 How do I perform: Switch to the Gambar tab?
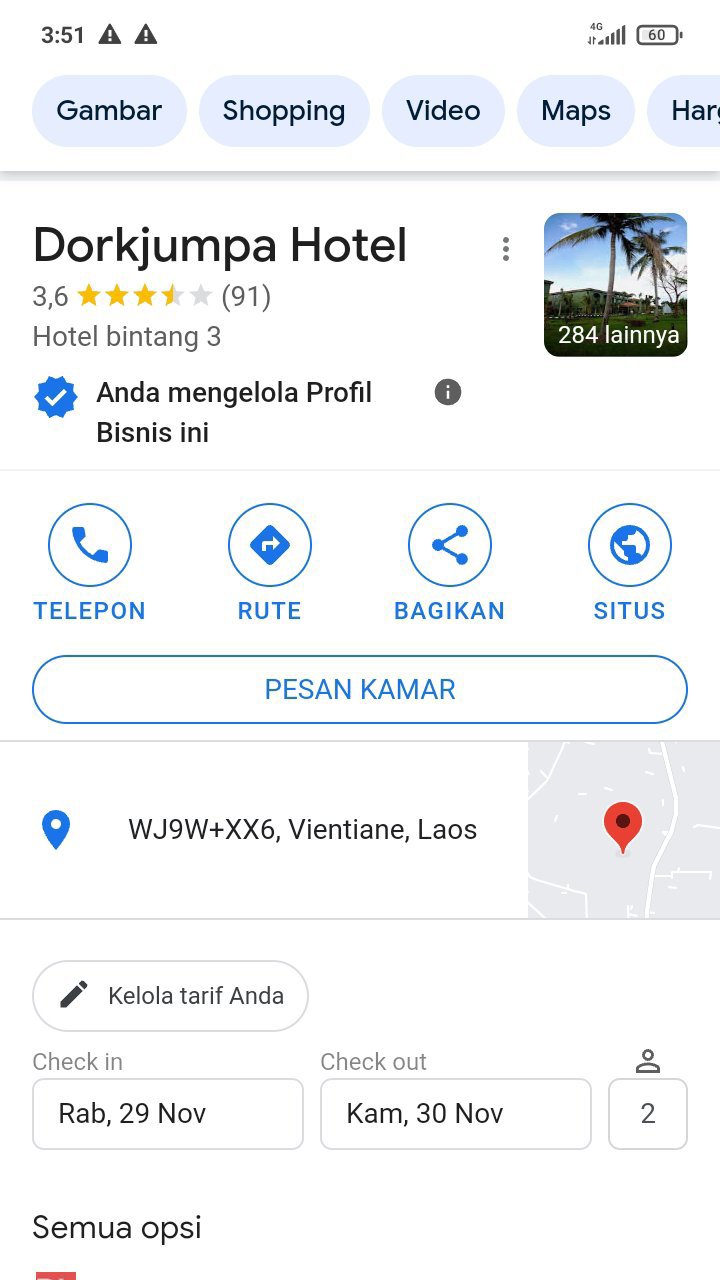(x=109, y=111)
